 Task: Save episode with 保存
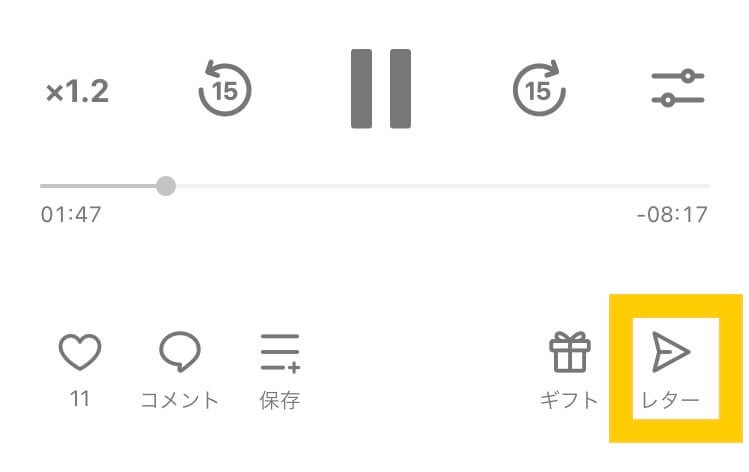pyautogui.click(x=280, y=353)
